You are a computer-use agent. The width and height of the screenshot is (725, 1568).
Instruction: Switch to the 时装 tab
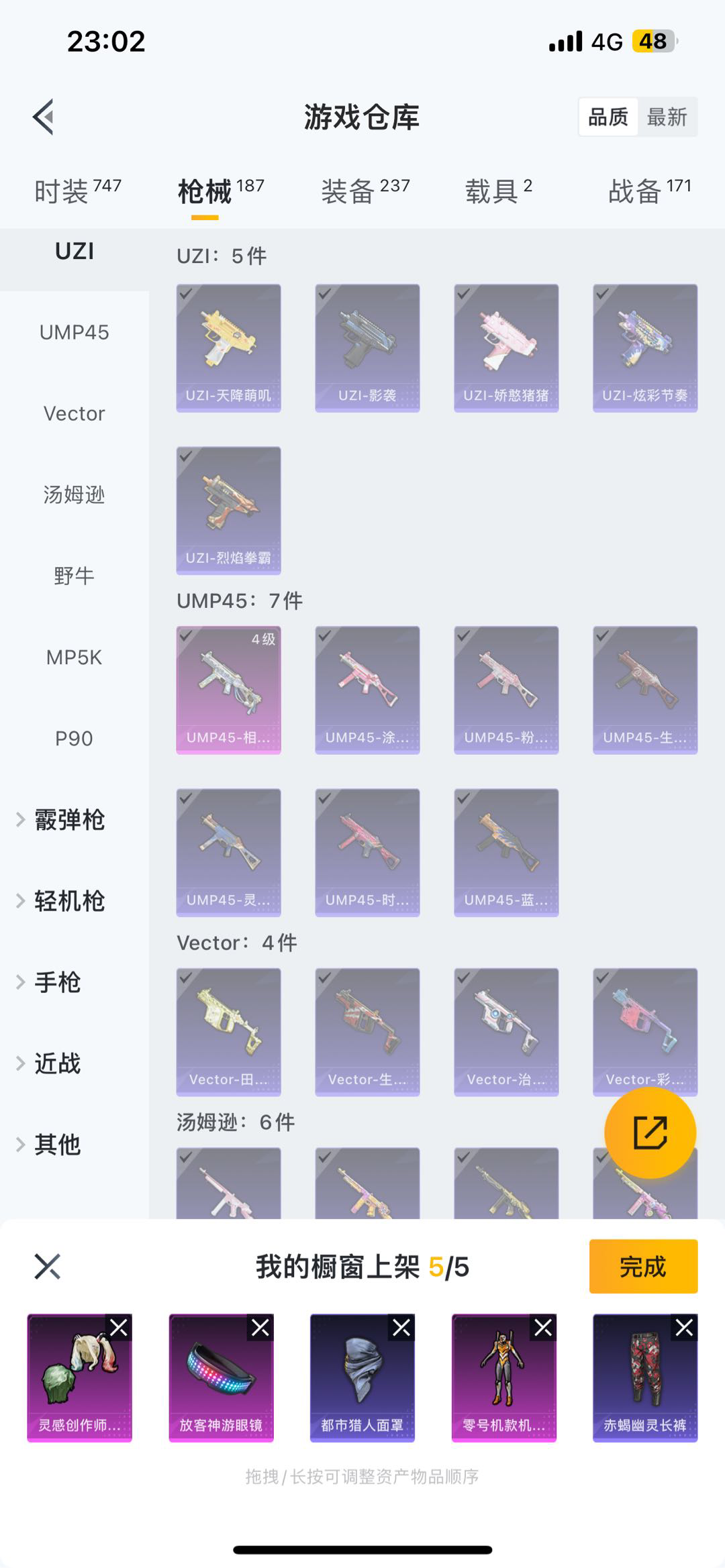77,191
